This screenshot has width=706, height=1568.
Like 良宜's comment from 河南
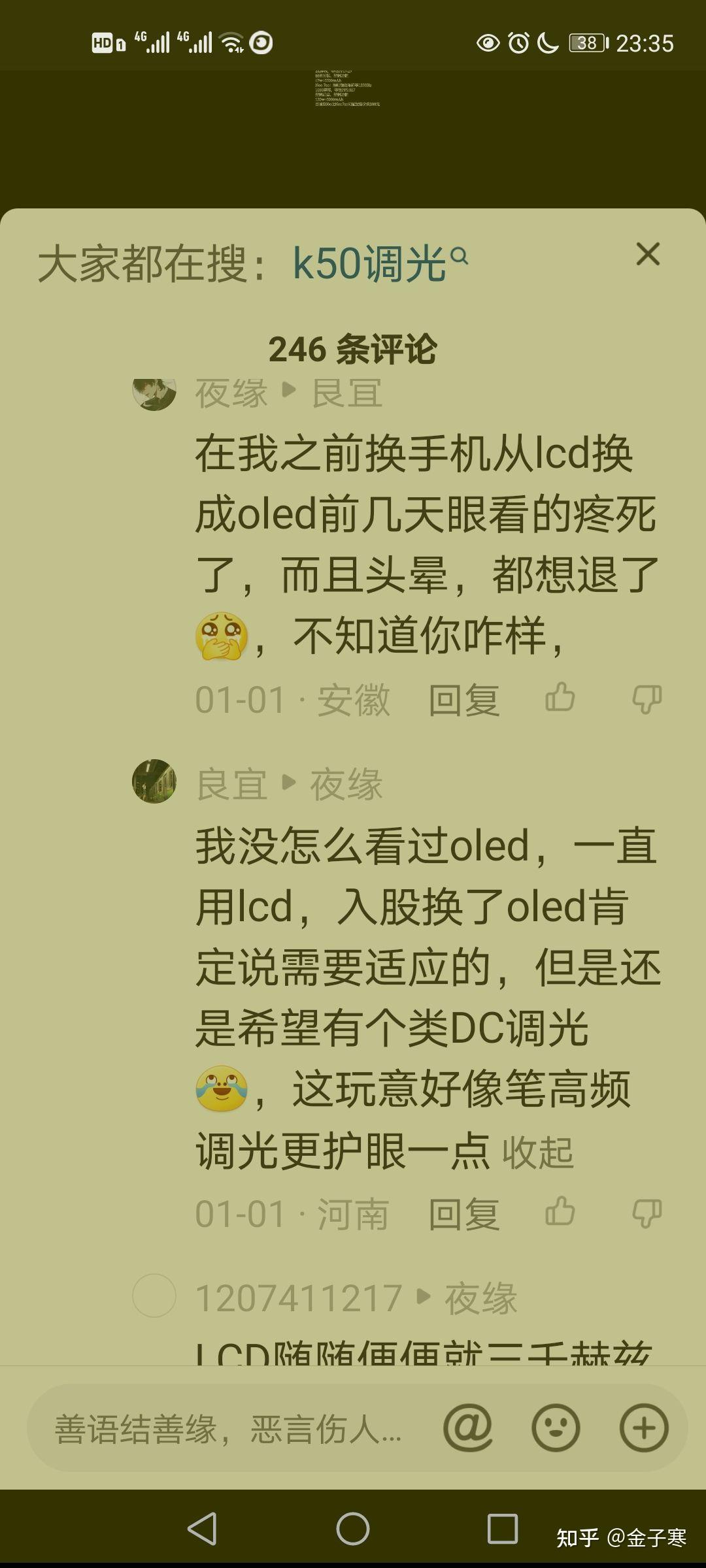tap(560, 1212)
